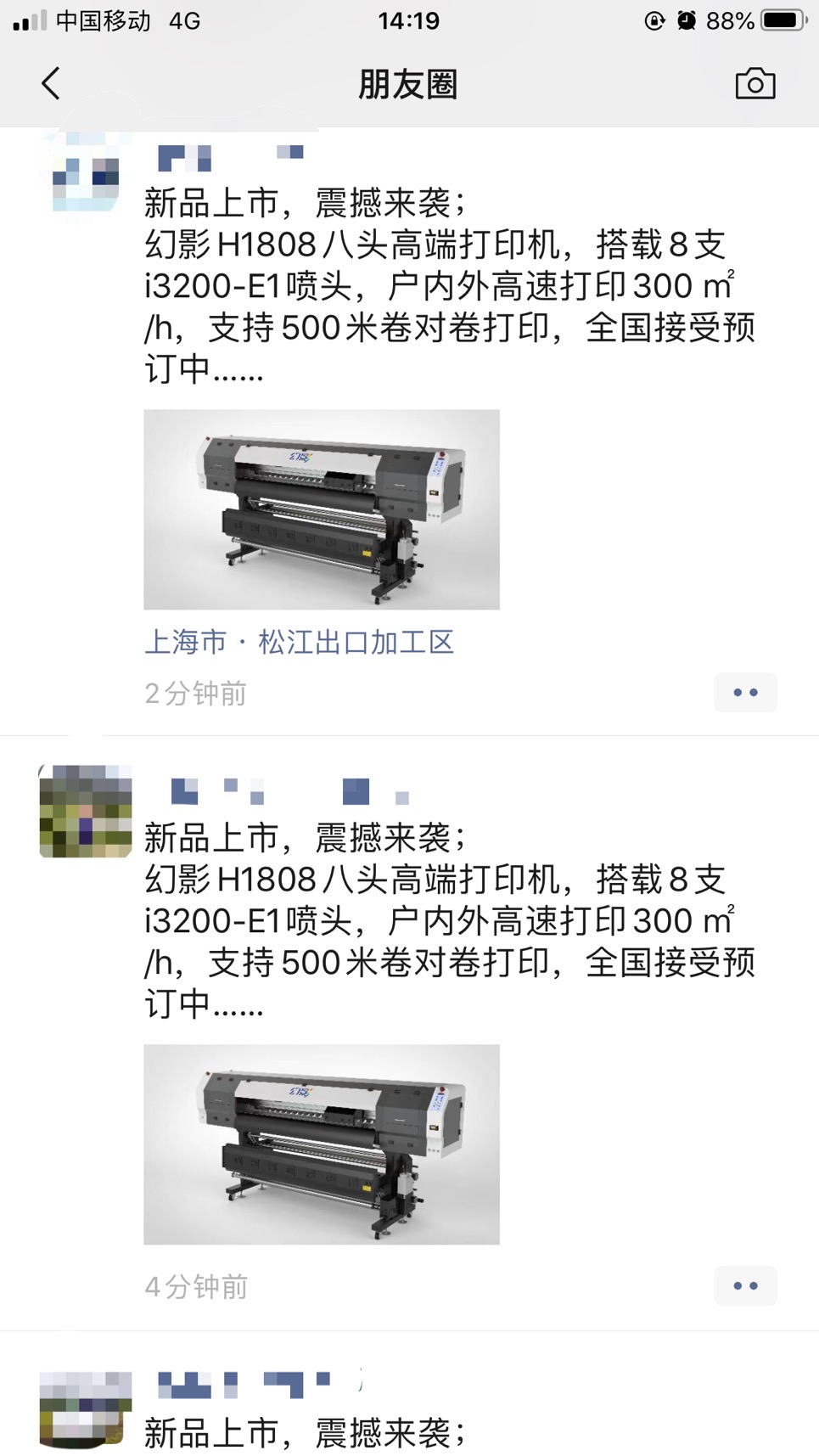Open the like/comment menu for the 2分钟前 post

click(745, 693)
